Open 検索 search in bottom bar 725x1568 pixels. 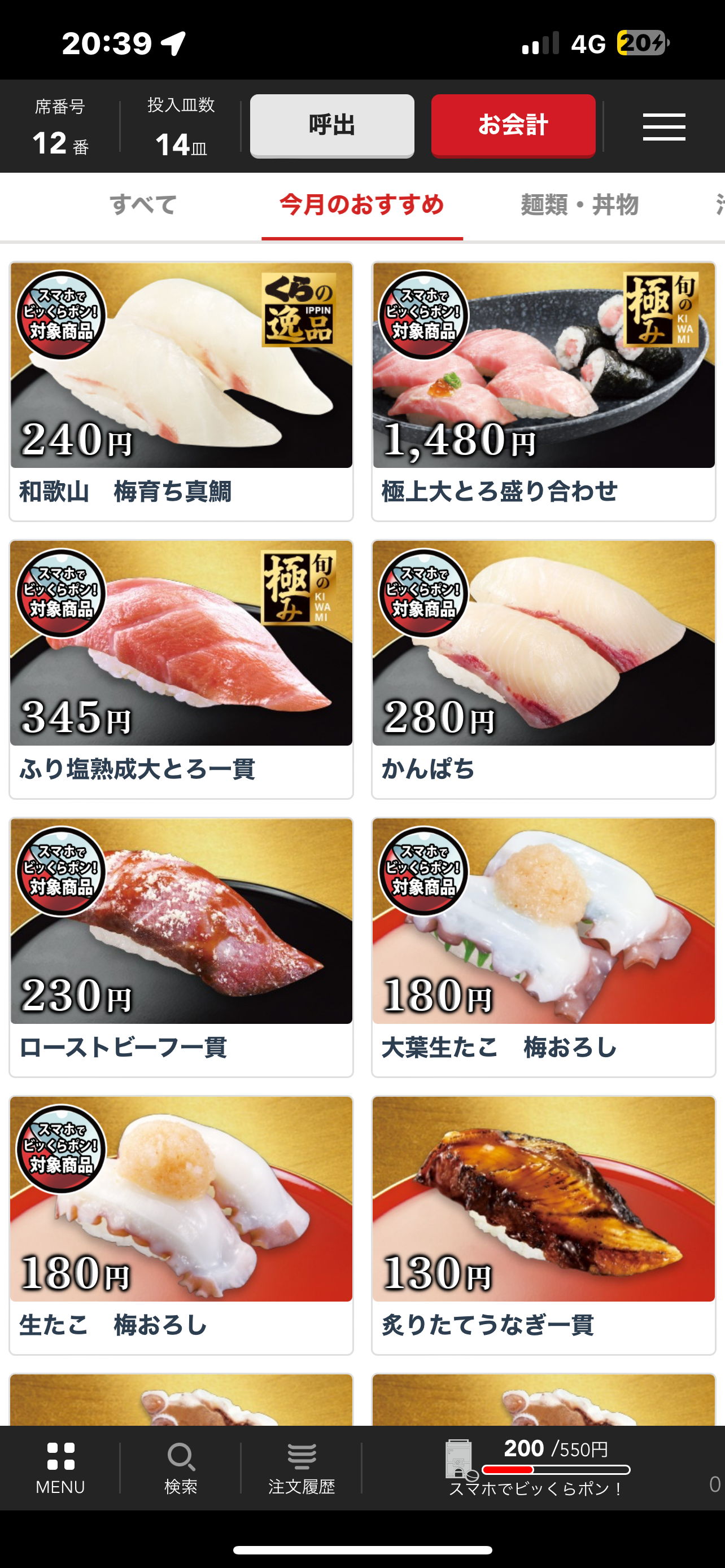[x=181, y=1468]
